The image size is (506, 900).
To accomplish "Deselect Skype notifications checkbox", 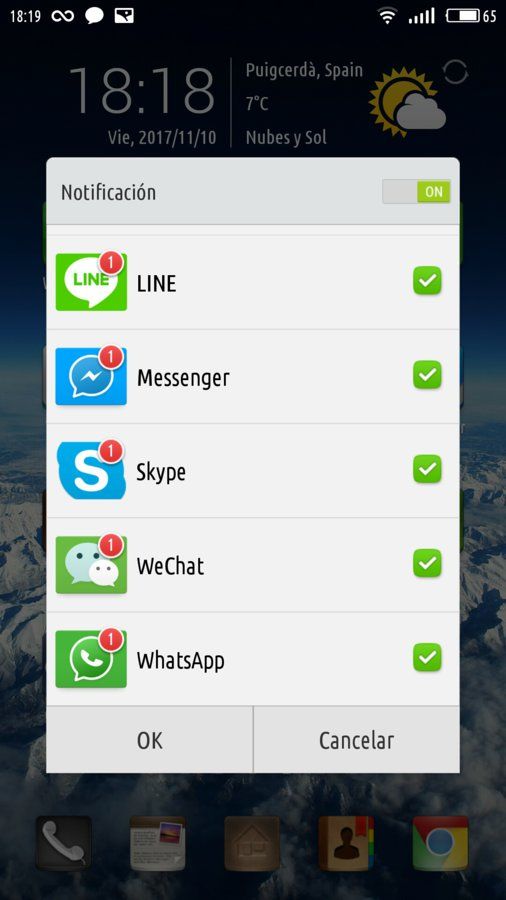I will 427,469.
